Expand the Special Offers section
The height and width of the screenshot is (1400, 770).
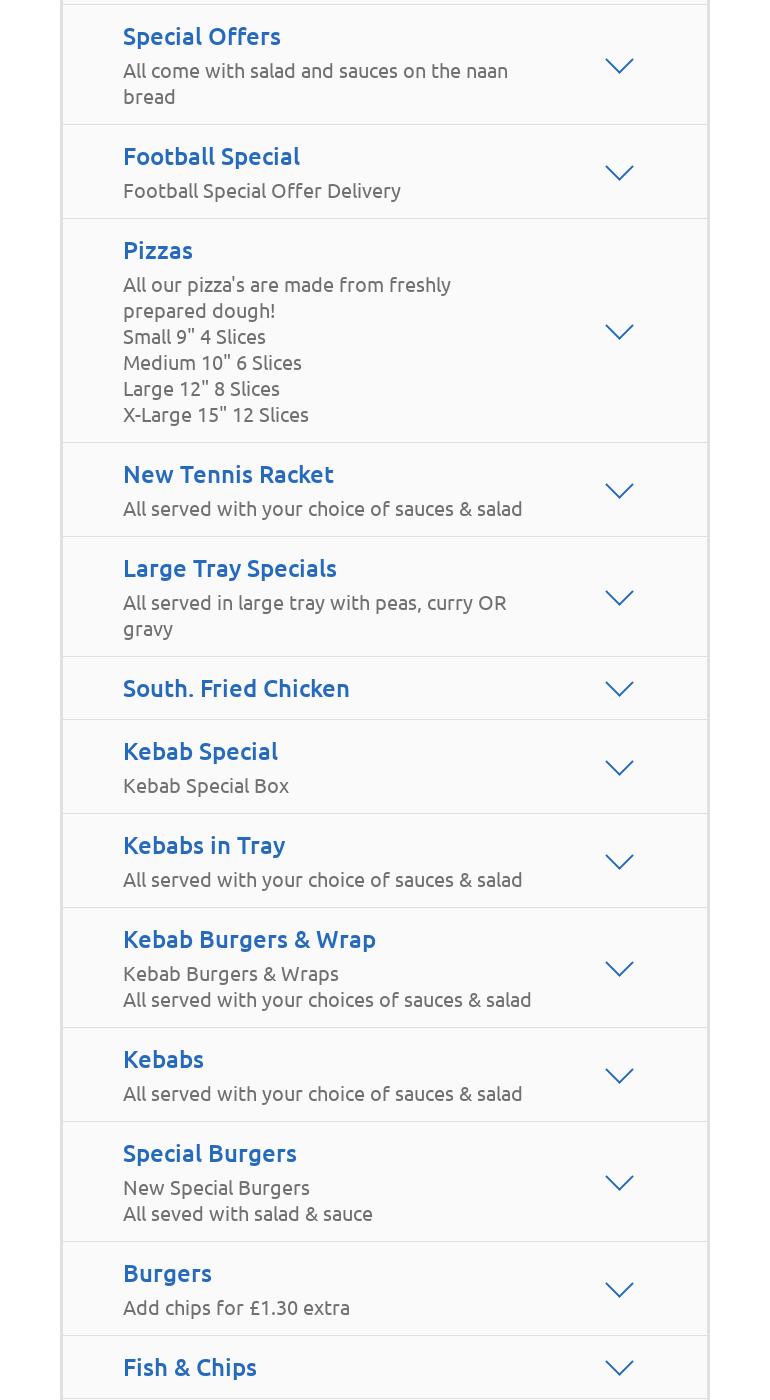619,66
